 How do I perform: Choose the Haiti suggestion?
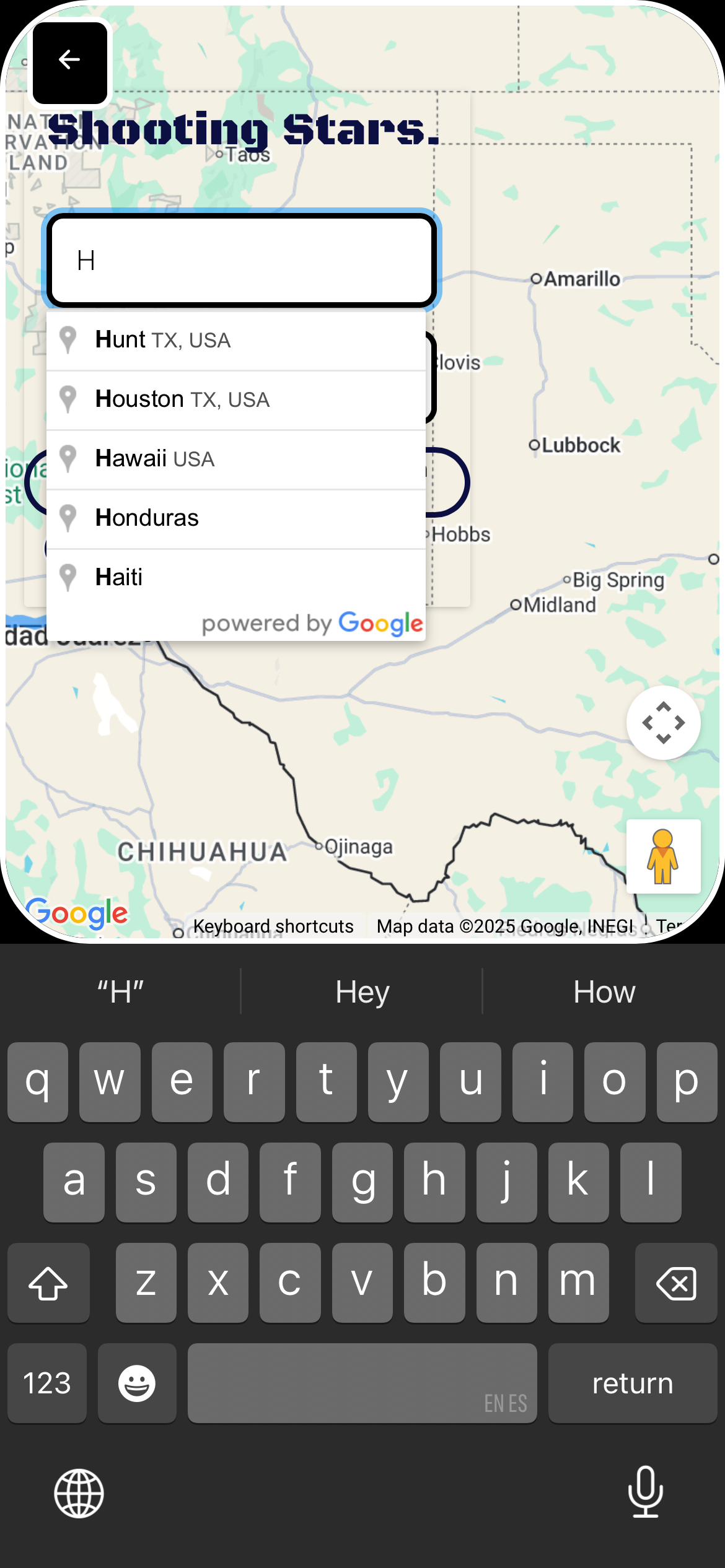click(235, 577)
